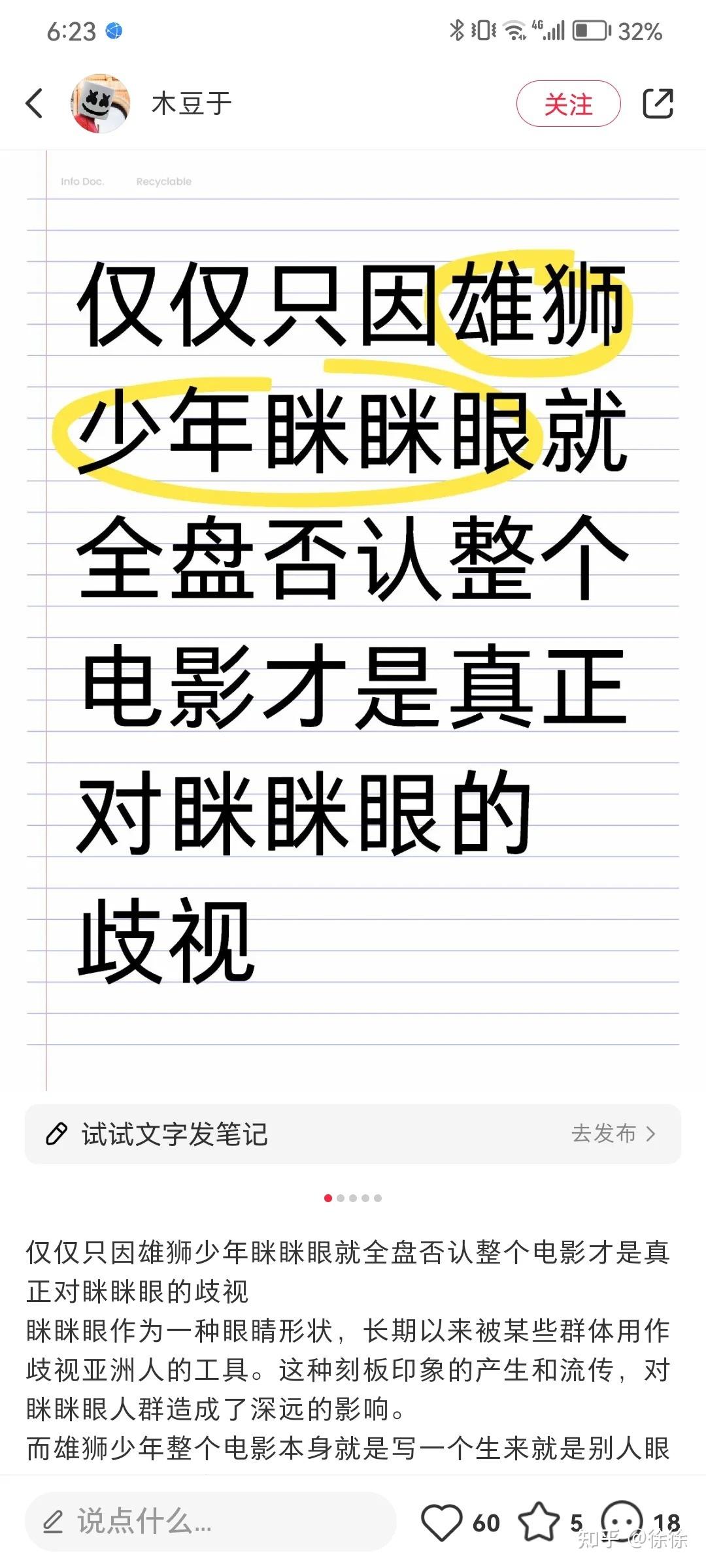
Task: Open the comments bubble icon
Action: (x=622, y=1521)
